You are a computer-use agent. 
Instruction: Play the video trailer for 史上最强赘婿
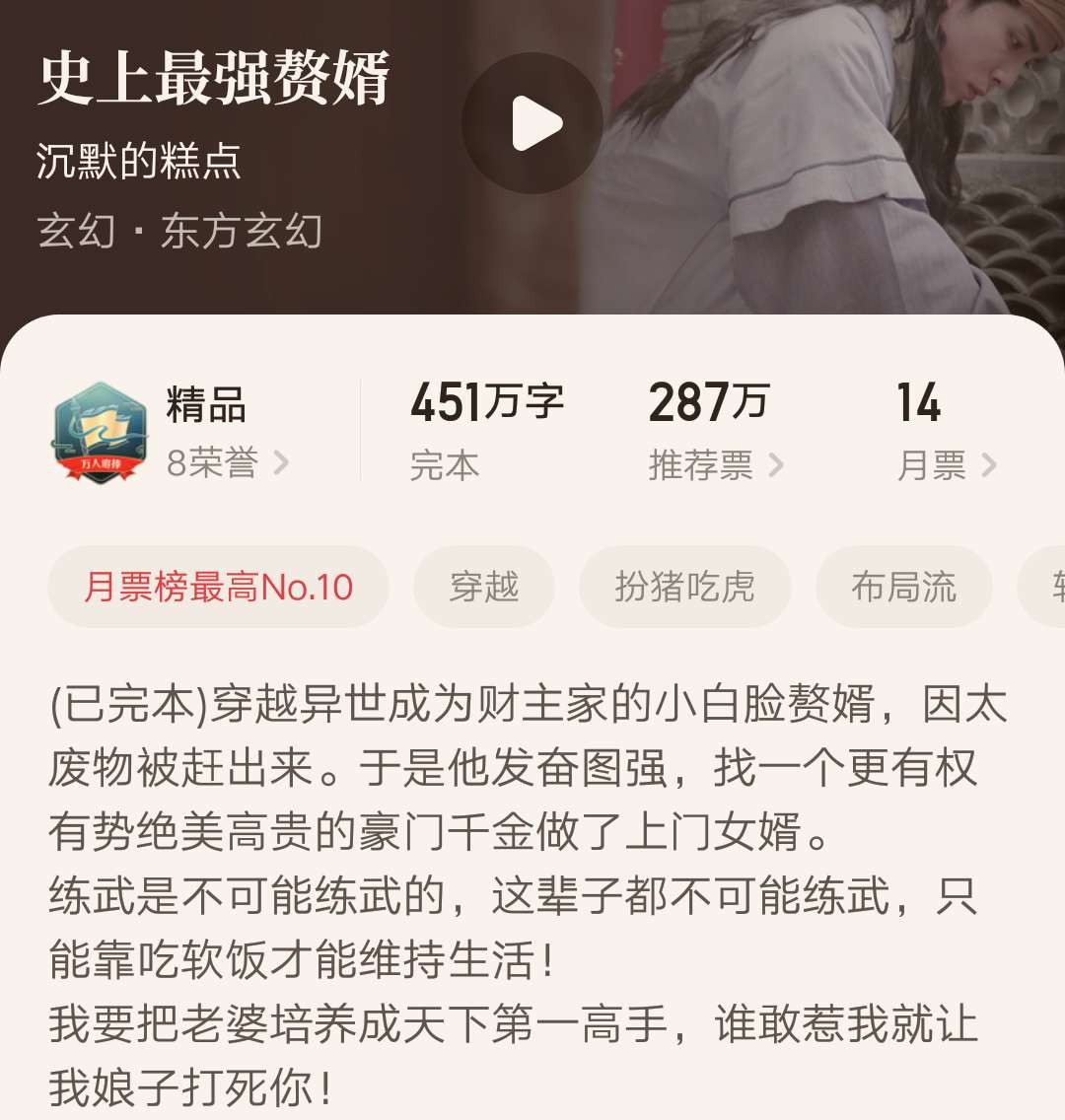[x=532, y=124]
